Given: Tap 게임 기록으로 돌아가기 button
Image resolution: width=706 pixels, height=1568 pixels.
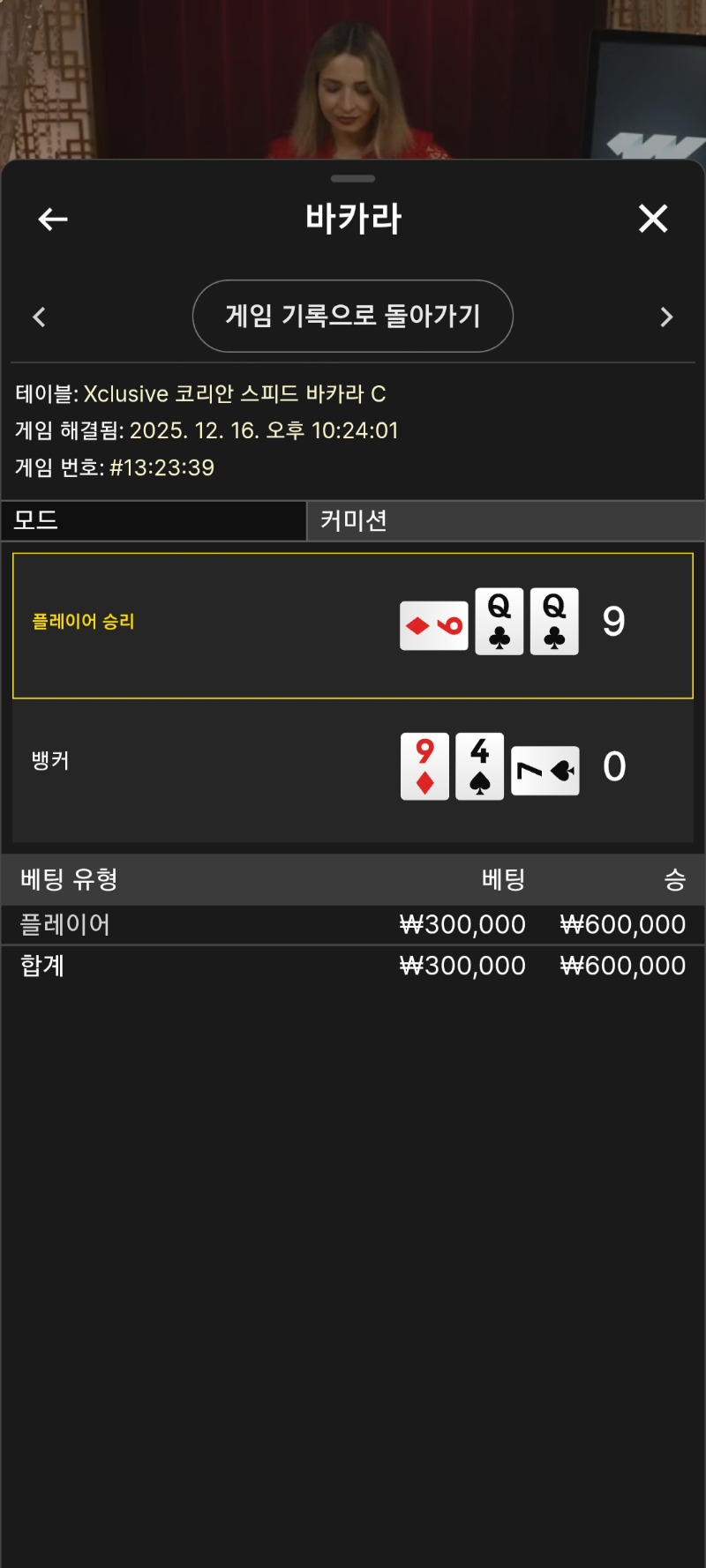Looking at the screenshot, I should [353, 316].
